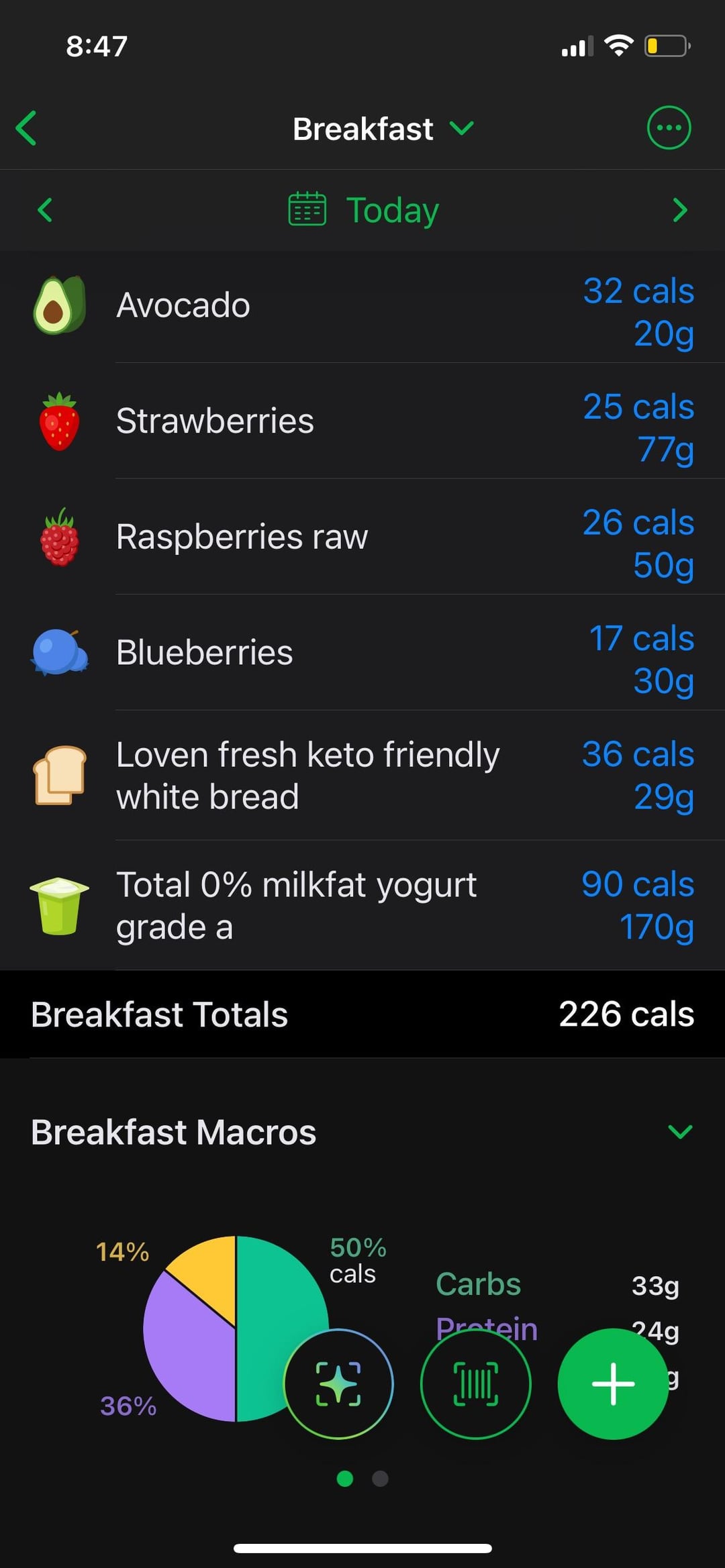
Task: Open the Today date picker
Action: click(364, 210)
